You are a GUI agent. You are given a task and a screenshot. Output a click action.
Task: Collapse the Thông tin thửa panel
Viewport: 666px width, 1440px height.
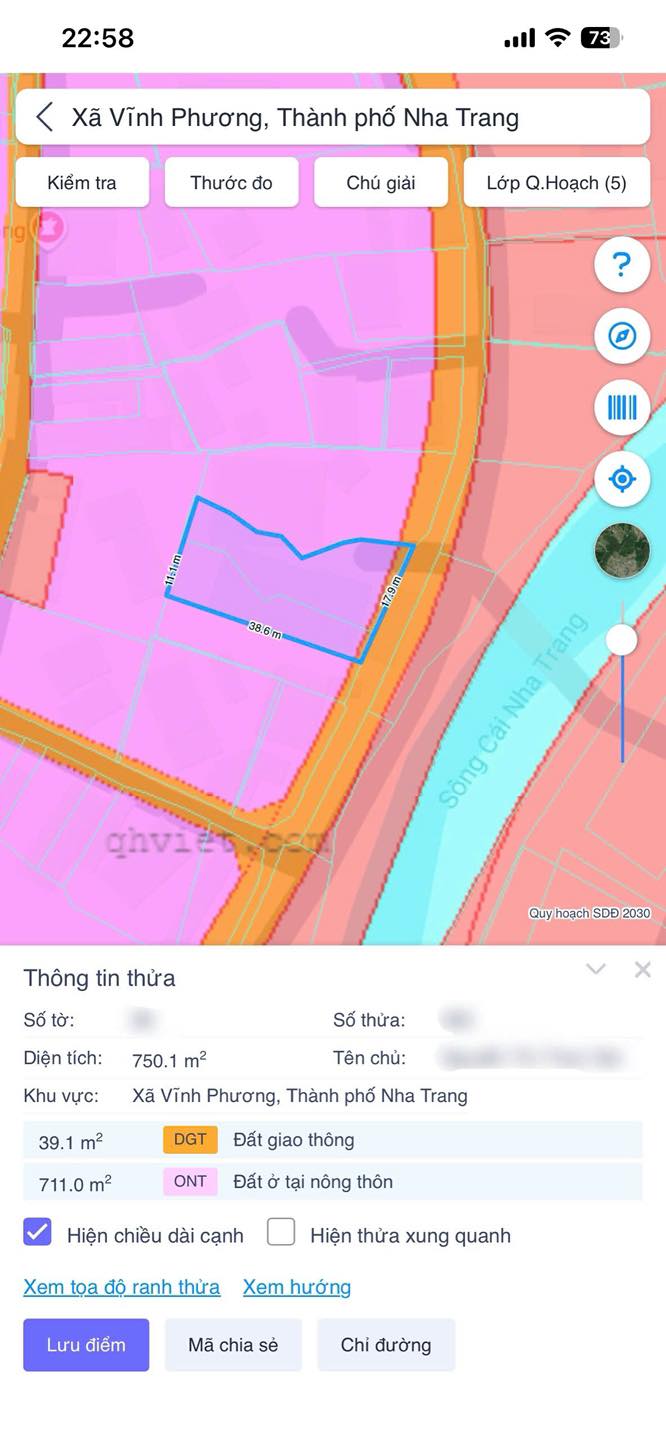pyautogui.click(x=596, y=969)
